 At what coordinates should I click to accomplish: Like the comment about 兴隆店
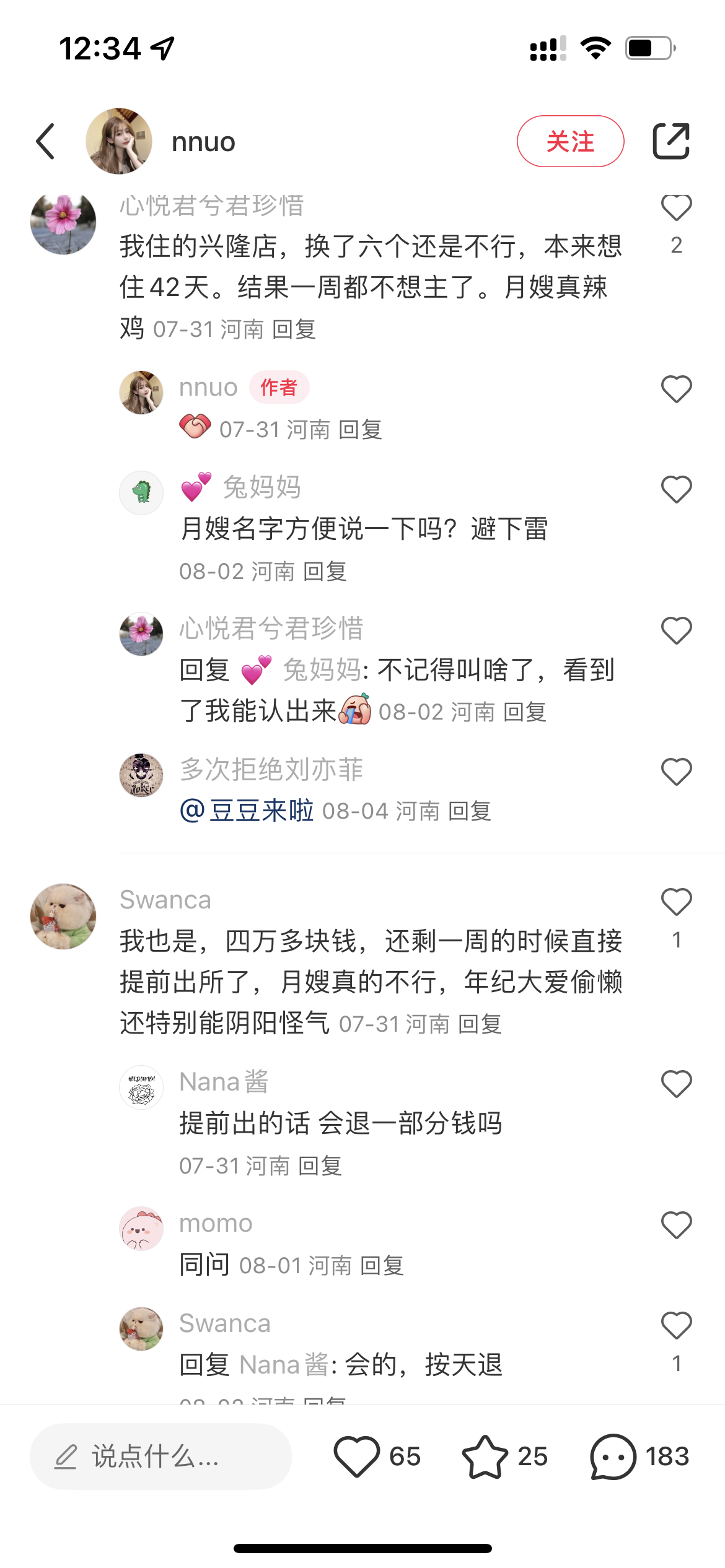[x=676, y=208]
